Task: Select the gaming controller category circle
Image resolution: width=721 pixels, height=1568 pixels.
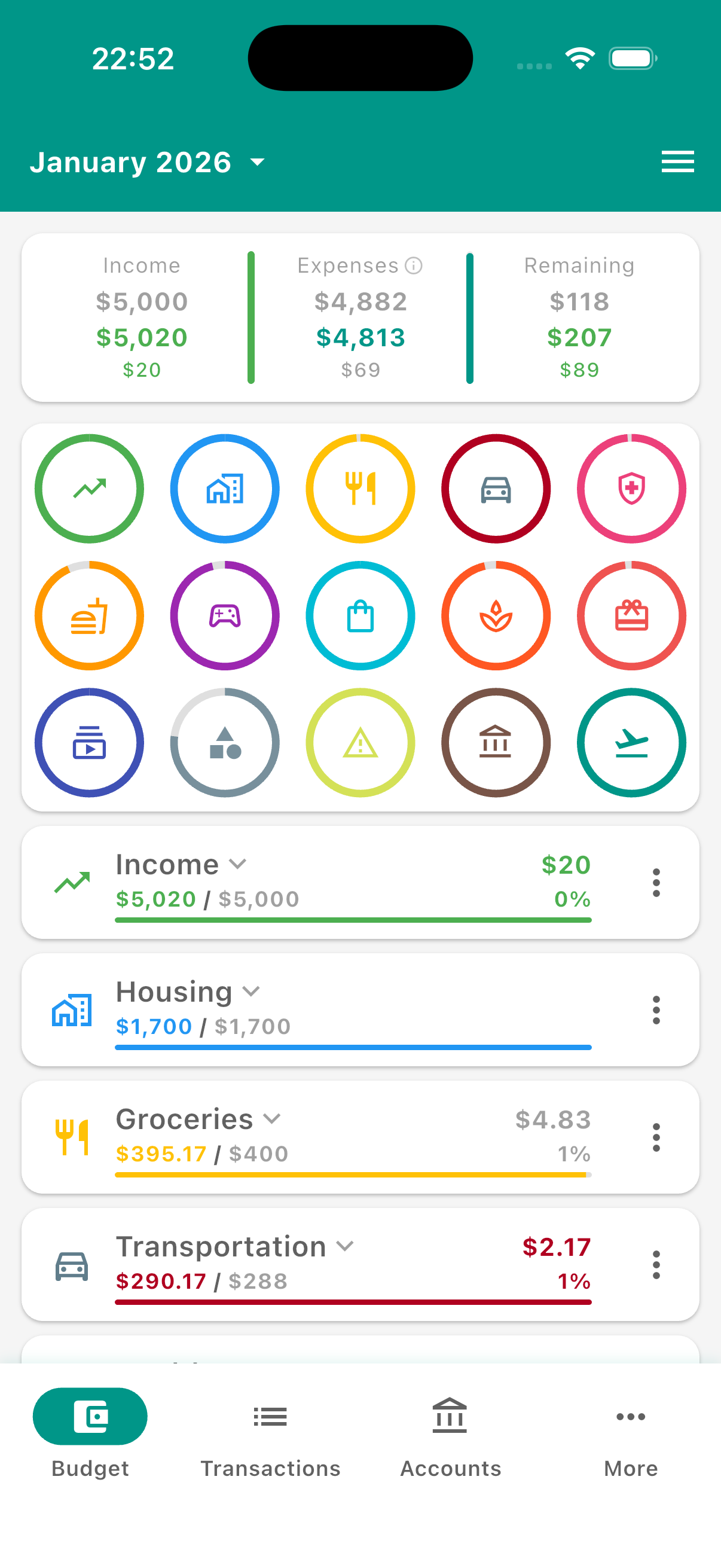Action: [x=225, y=615]
